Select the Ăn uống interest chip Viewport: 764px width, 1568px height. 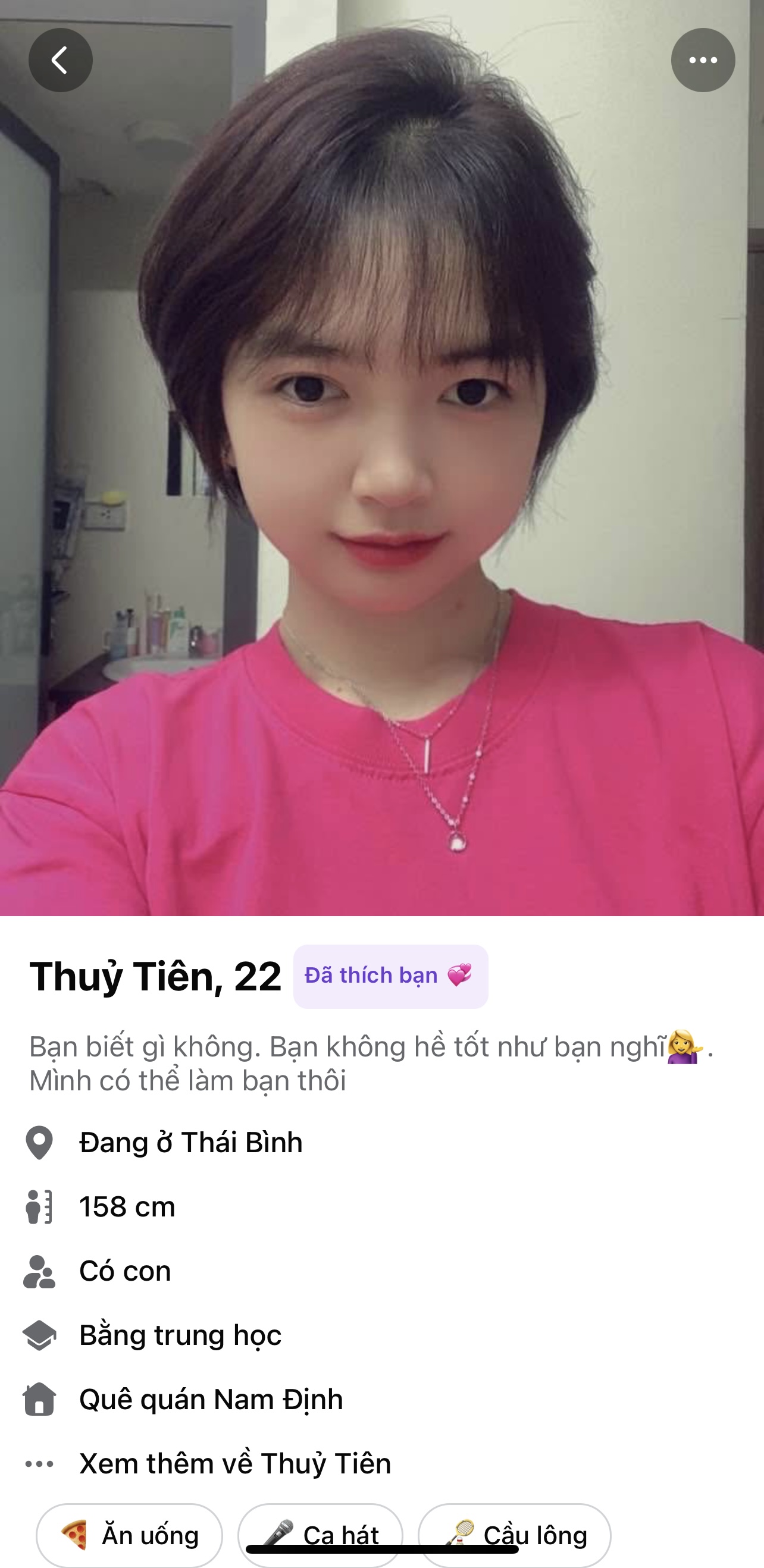pyautogui.click(x=129, y=1534)
